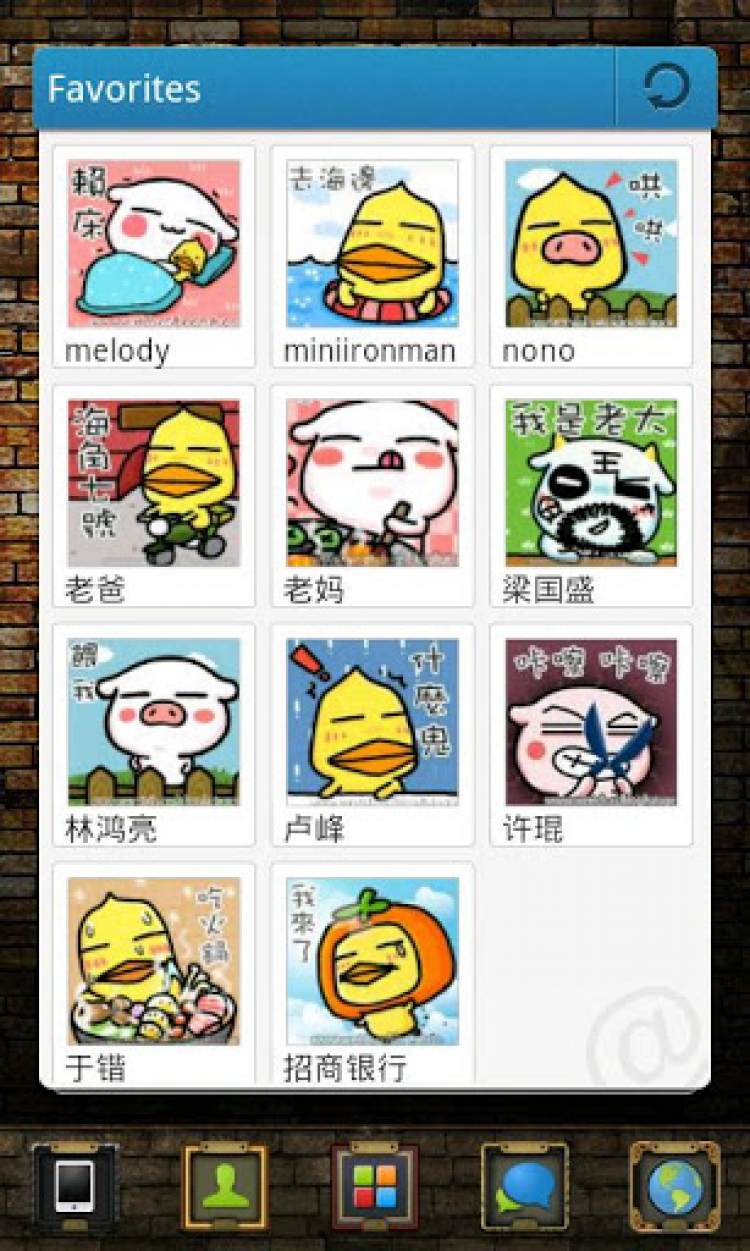Open the app drawer grid icon
The image size is (750, 1251).
click(x=375, y=1186)
